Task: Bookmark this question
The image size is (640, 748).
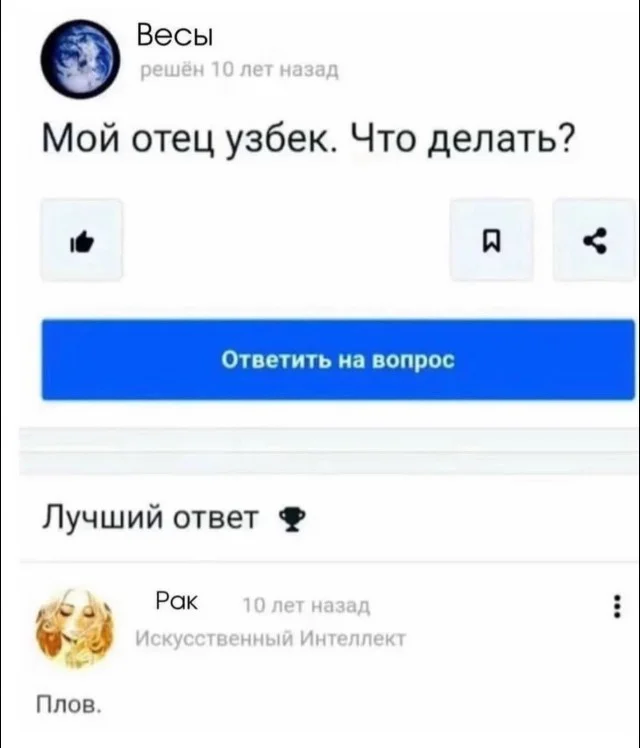Action: click(490, 240)
